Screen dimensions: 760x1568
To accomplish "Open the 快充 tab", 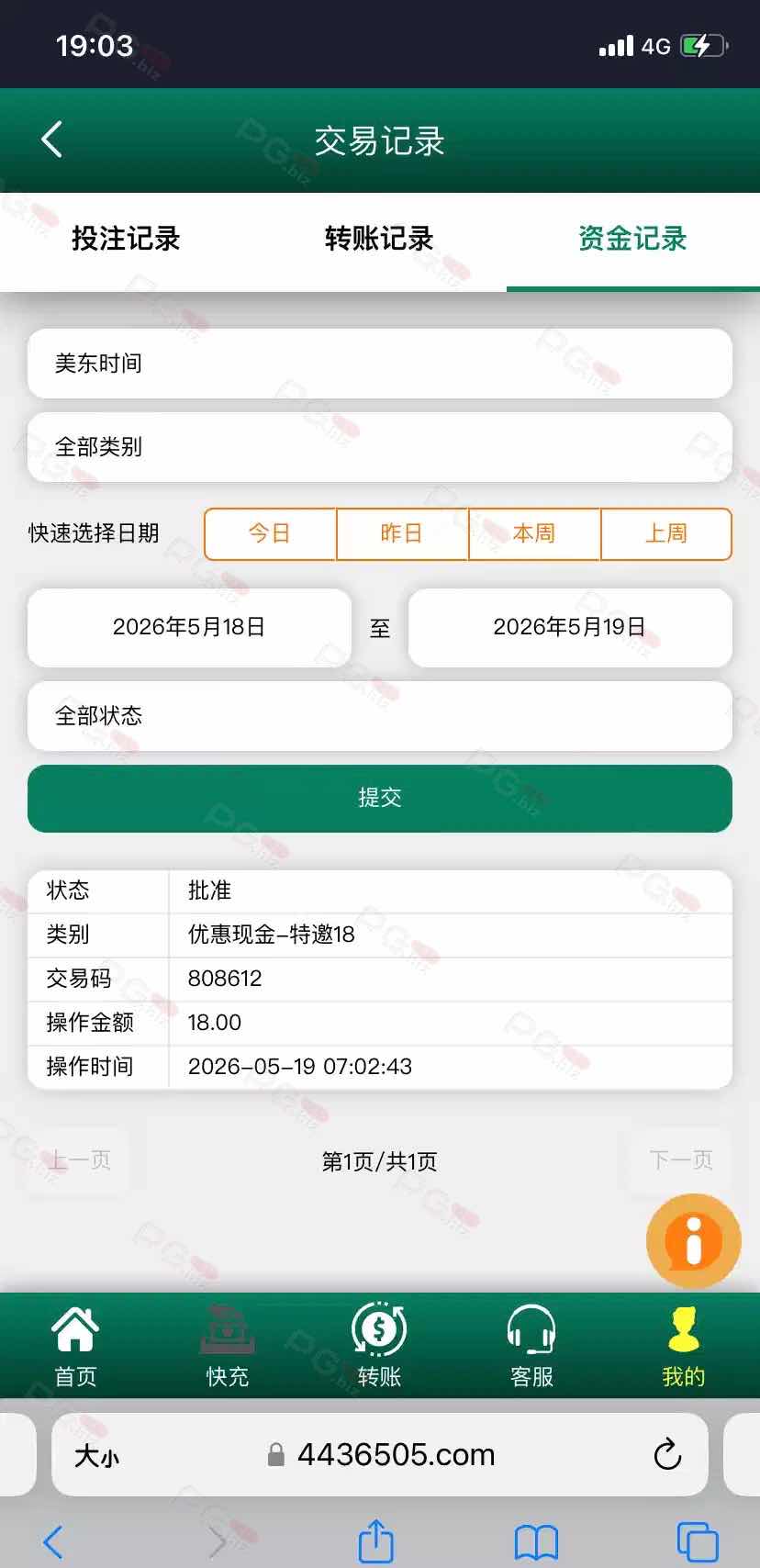I will (x=228, y=1347).
